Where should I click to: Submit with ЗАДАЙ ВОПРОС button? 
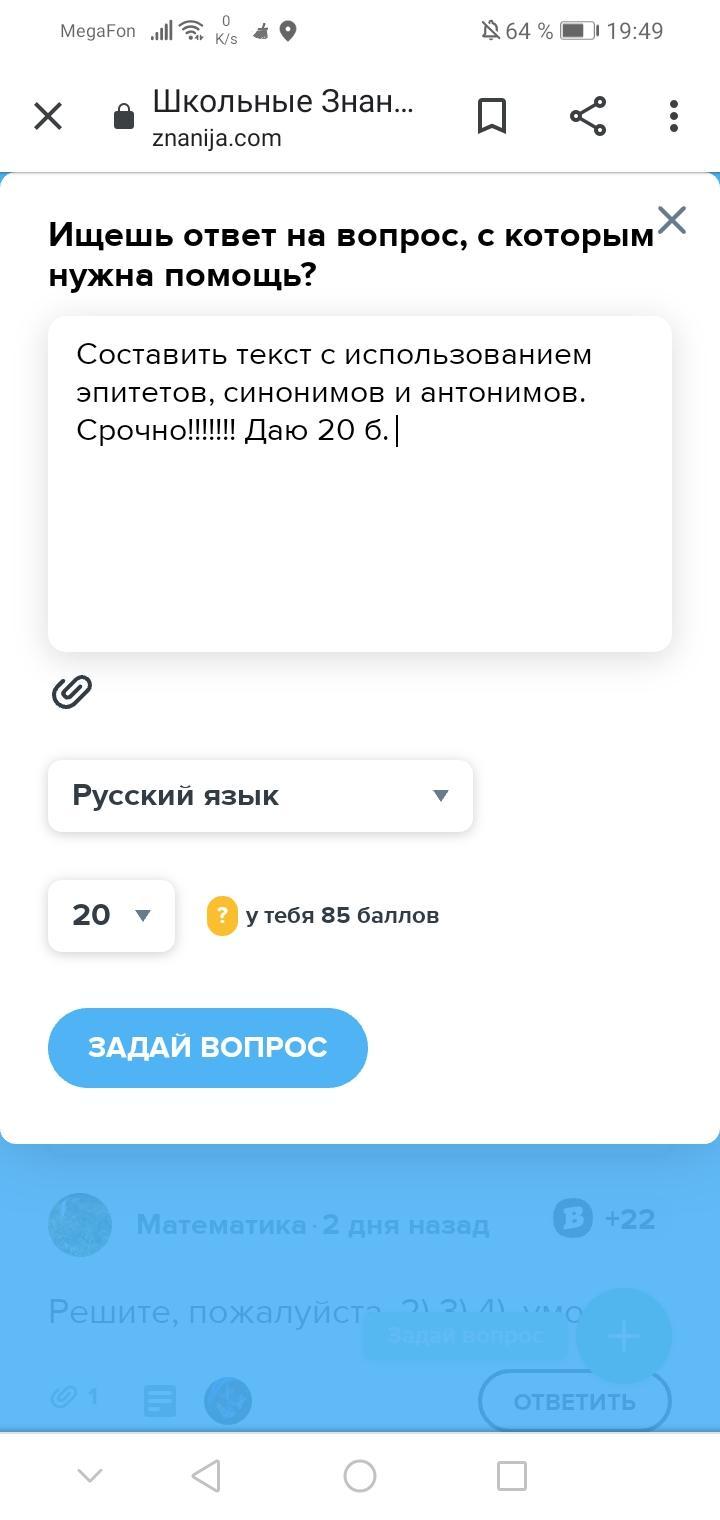pyautogui.click(x=208, y=1047)
